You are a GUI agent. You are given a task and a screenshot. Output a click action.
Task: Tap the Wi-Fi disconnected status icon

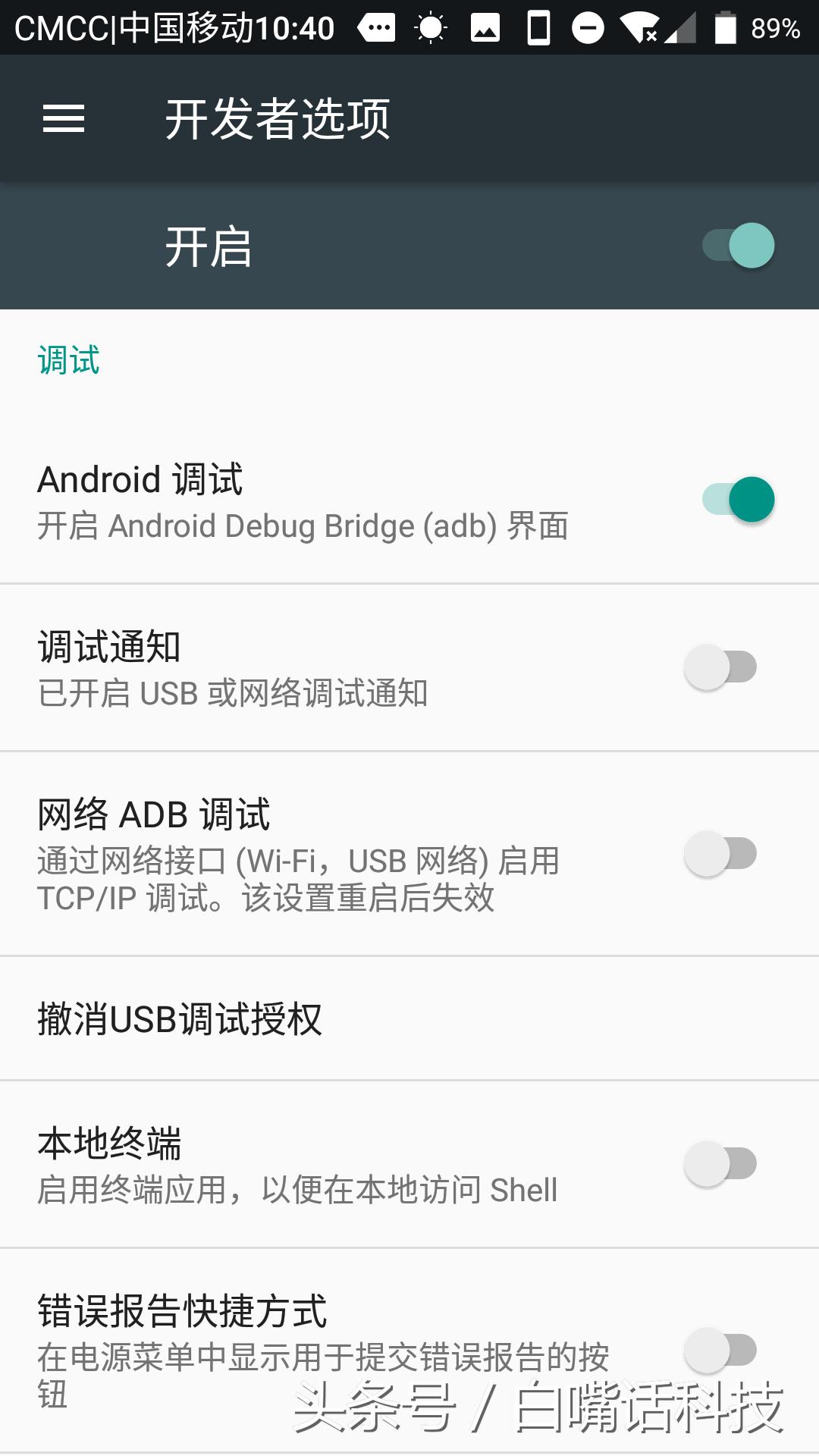[641, 27]
